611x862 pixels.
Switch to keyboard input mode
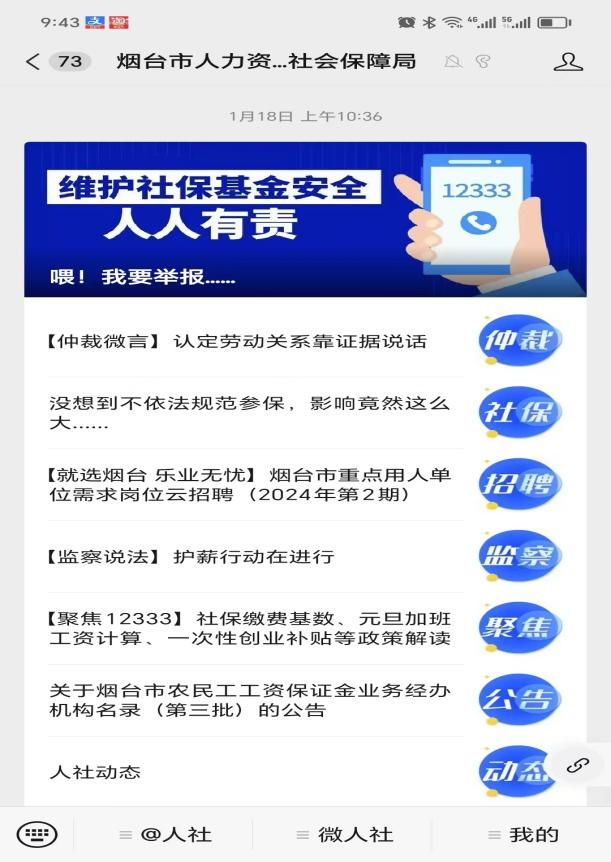click(37, 834)
